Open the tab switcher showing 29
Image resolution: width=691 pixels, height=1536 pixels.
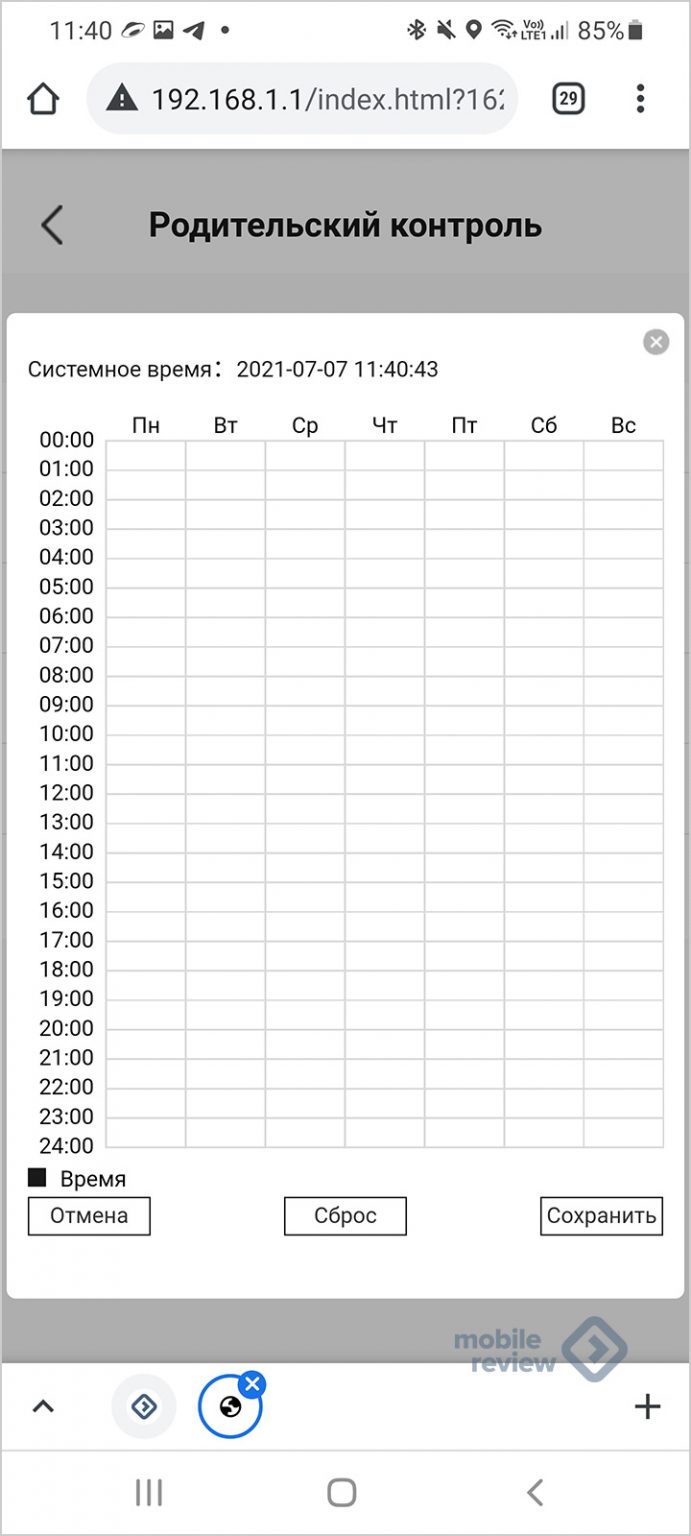pyautogui.click(x=568, y=99)
